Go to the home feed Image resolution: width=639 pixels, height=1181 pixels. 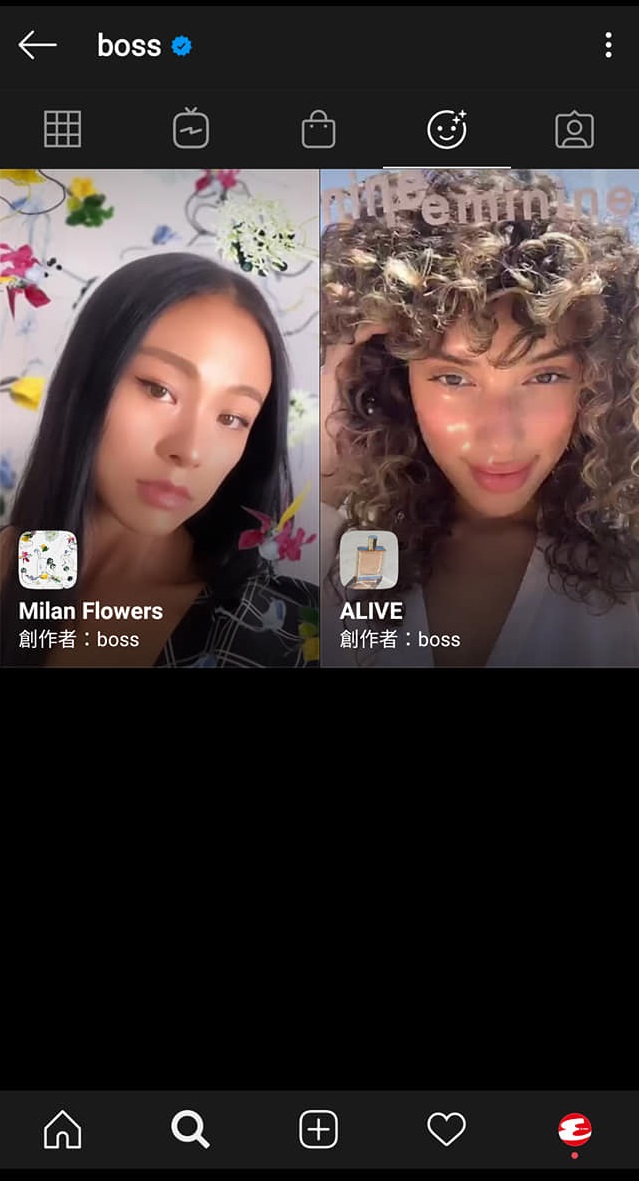(62, 1130)
